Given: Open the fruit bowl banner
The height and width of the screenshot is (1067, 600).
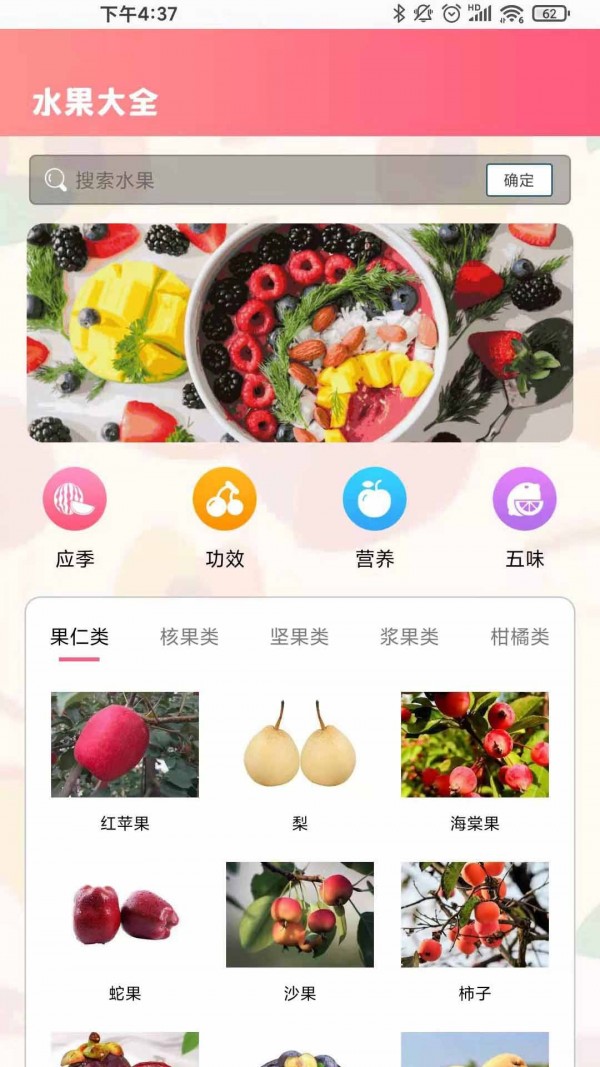Looking at the screenshot, I should (300, 332).
